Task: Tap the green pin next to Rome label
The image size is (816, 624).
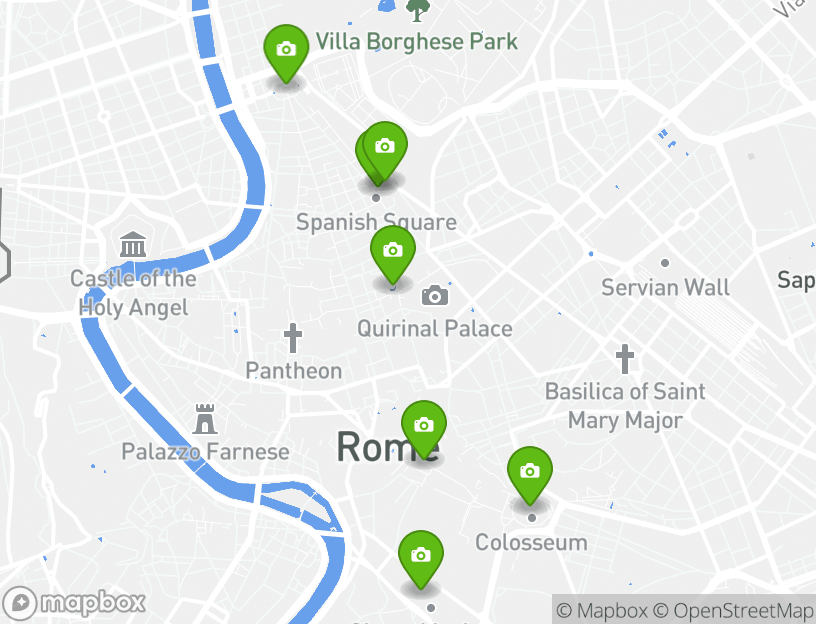Action: (x=424, y=426)
